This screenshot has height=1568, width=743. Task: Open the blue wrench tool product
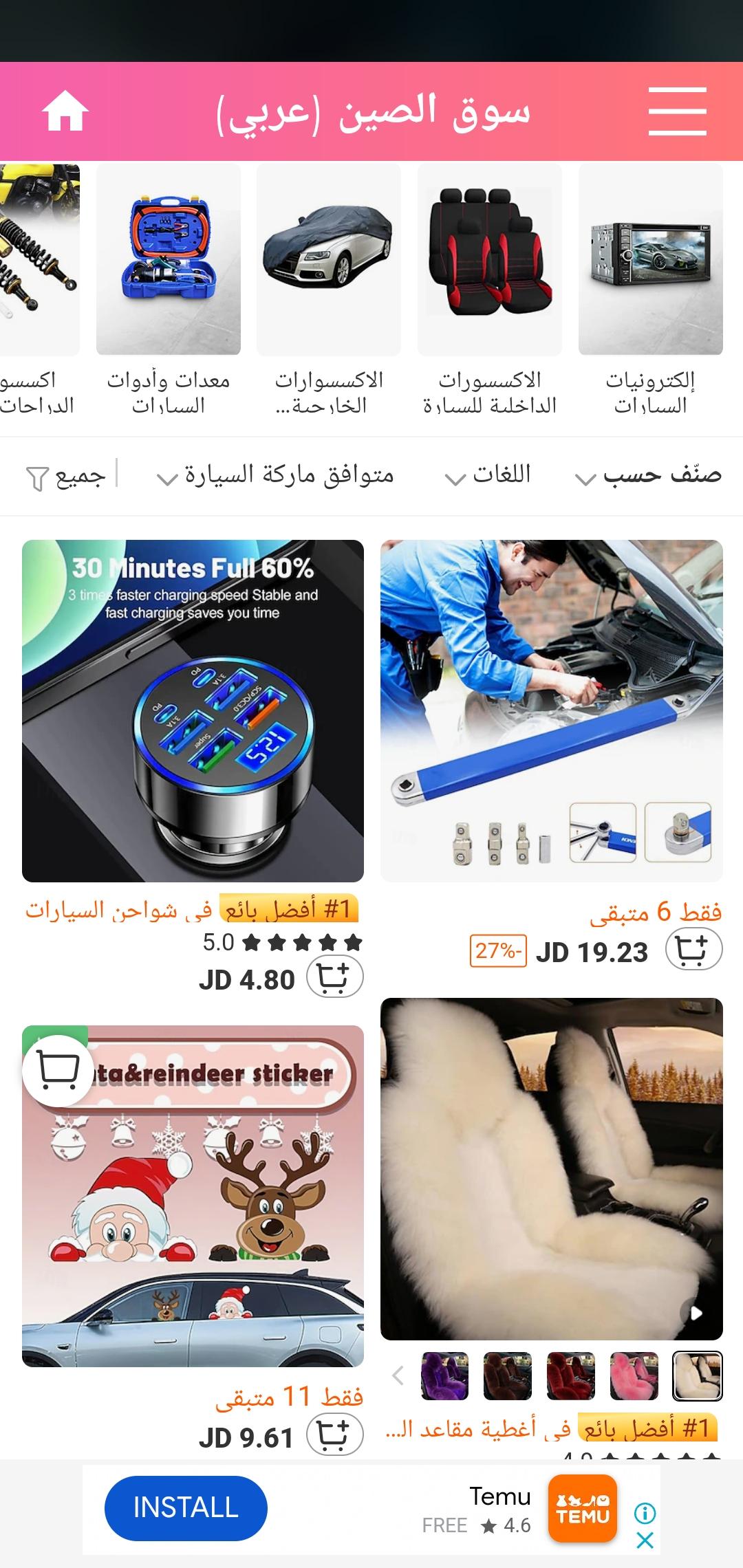[x=551, y=710]
